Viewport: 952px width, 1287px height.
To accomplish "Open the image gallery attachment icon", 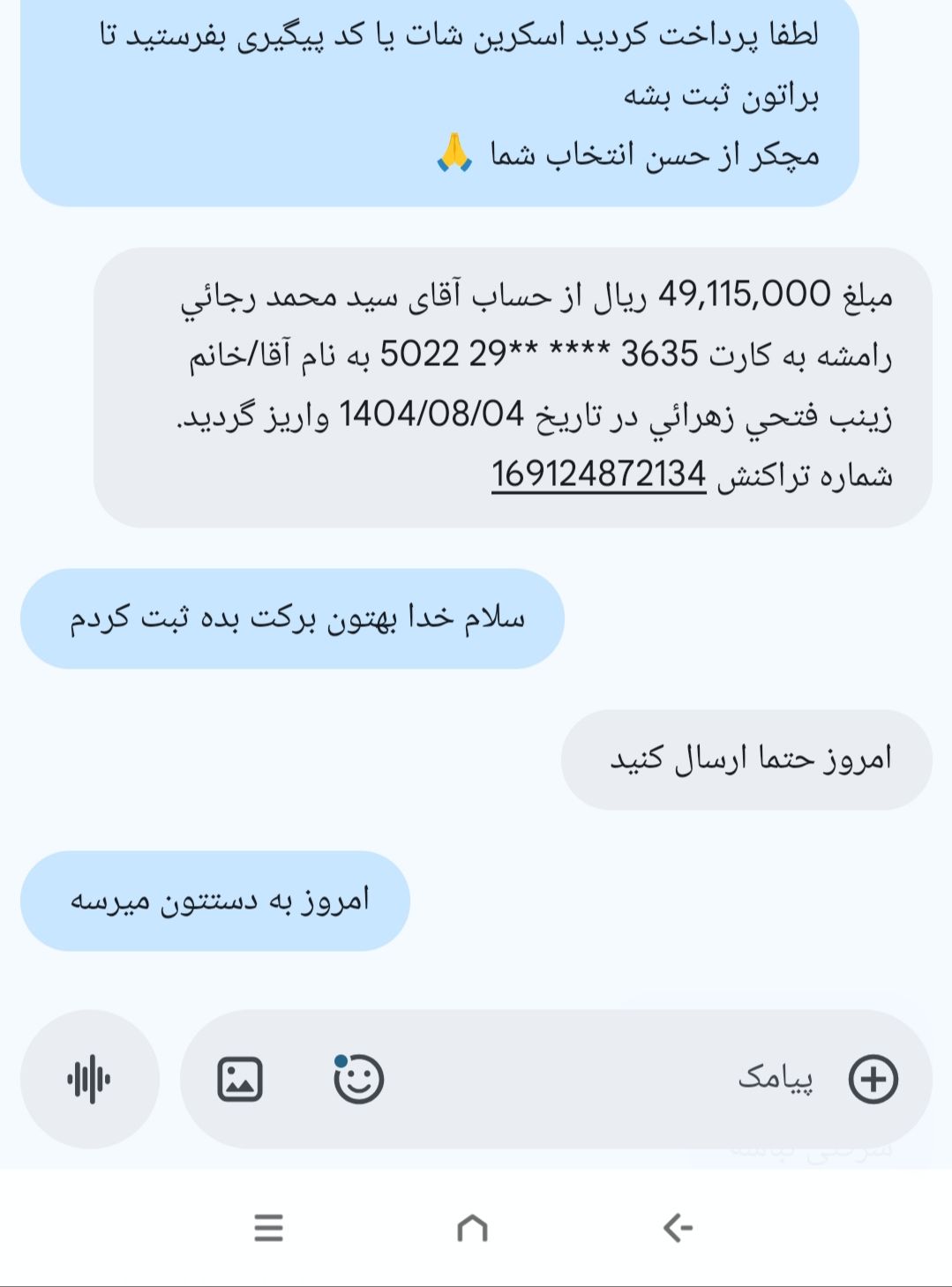I will coord(240,1079).
